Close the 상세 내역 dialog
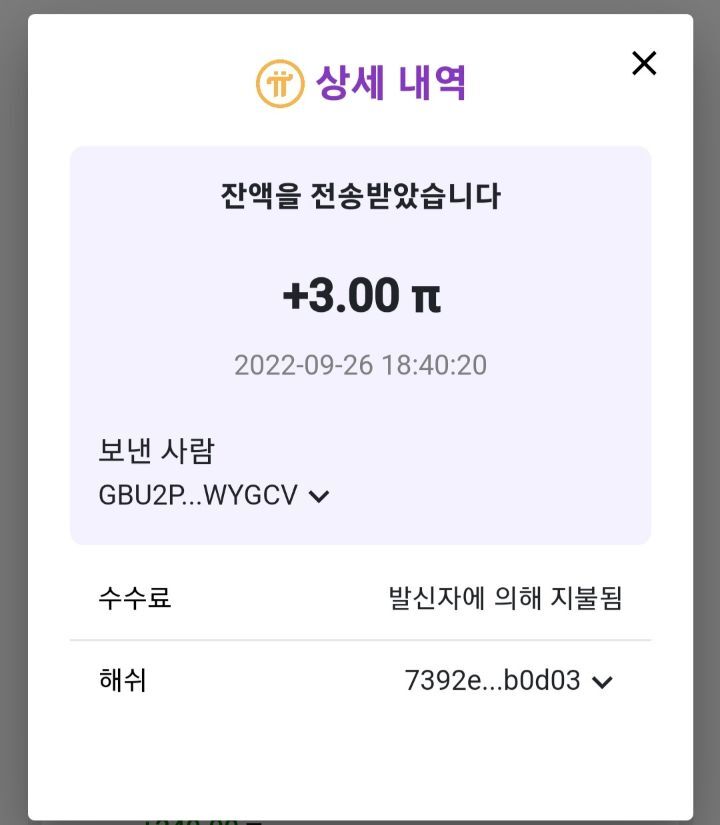Image resolution: width=720 pixels, height=825 pixels. point(644,64)
